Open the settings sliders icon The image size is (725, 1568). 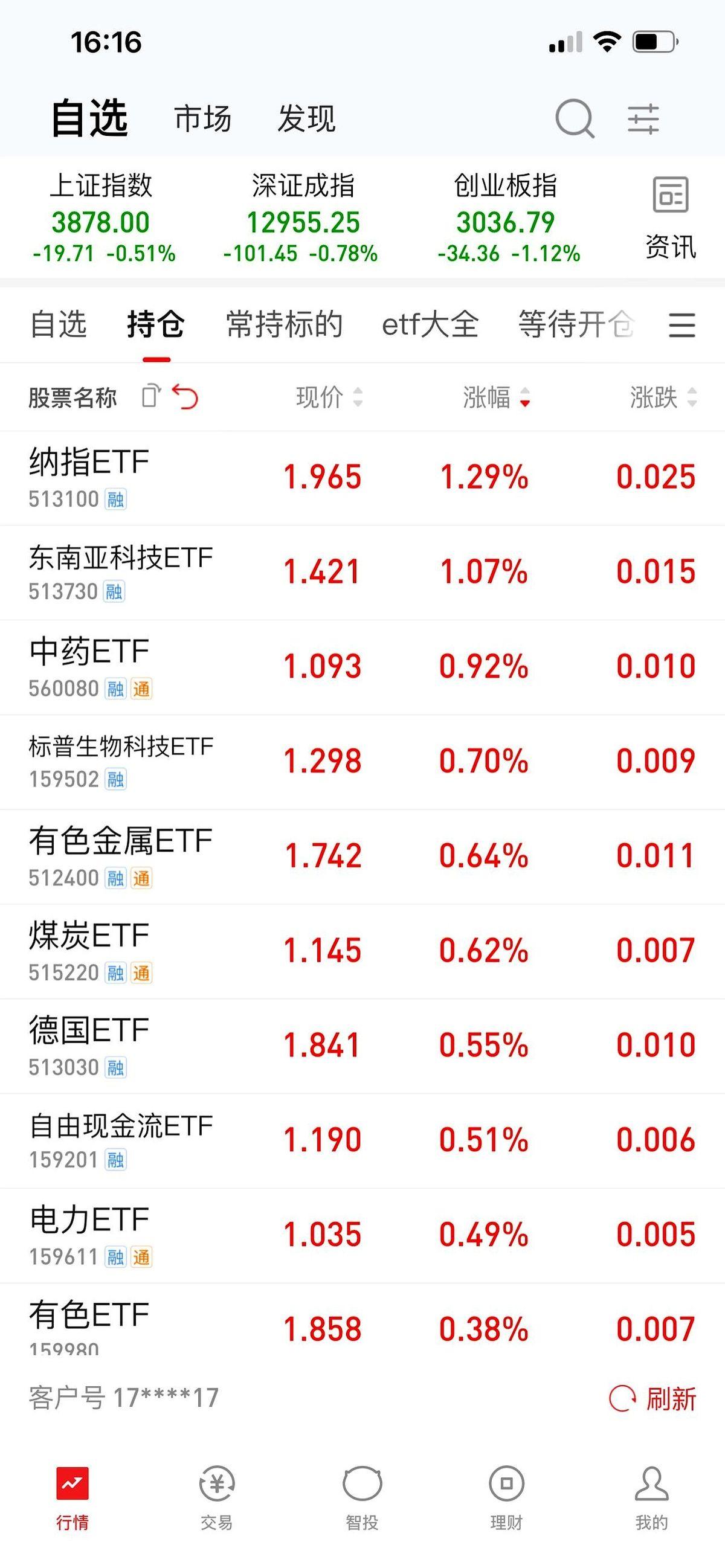point(643,119)
